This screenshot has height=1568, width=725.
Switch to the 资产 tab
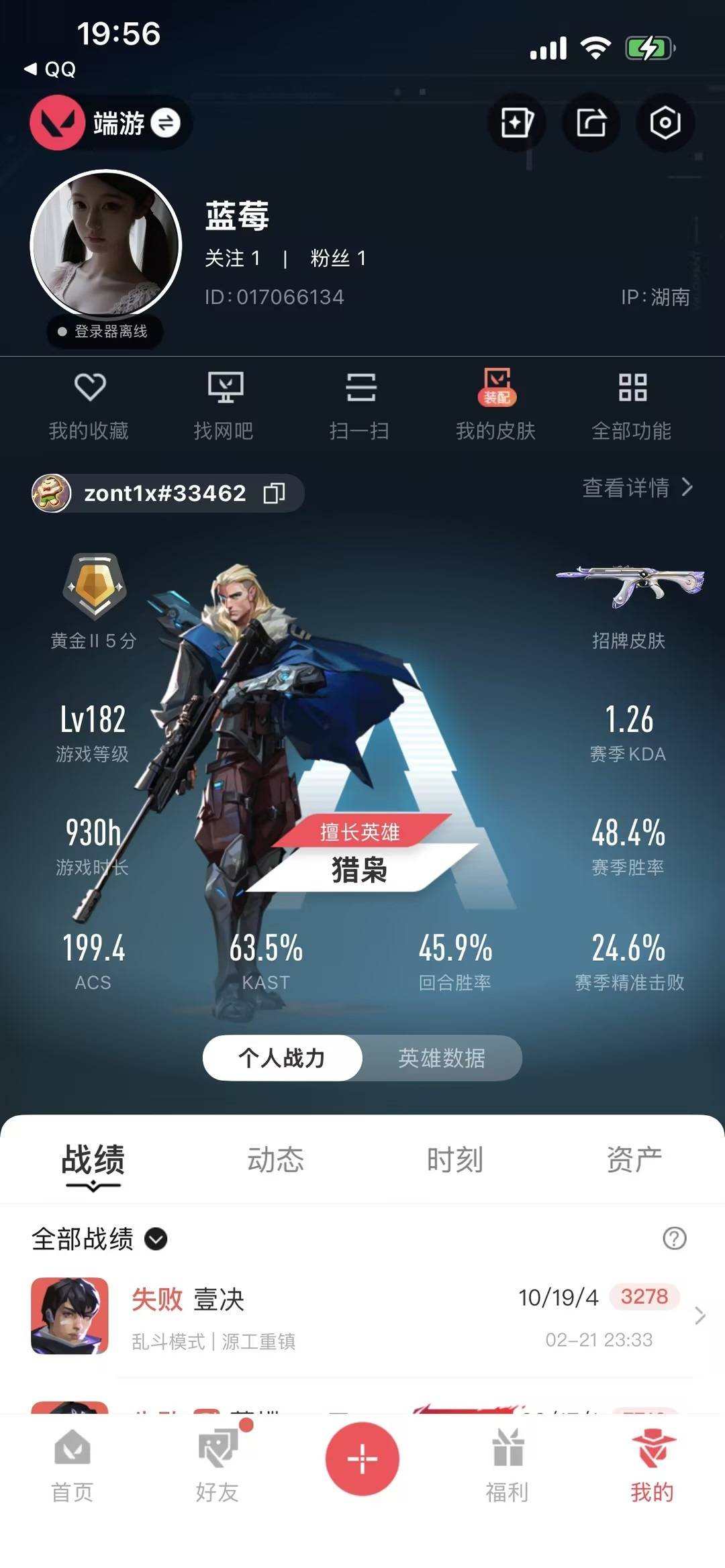pos(634,1155)
